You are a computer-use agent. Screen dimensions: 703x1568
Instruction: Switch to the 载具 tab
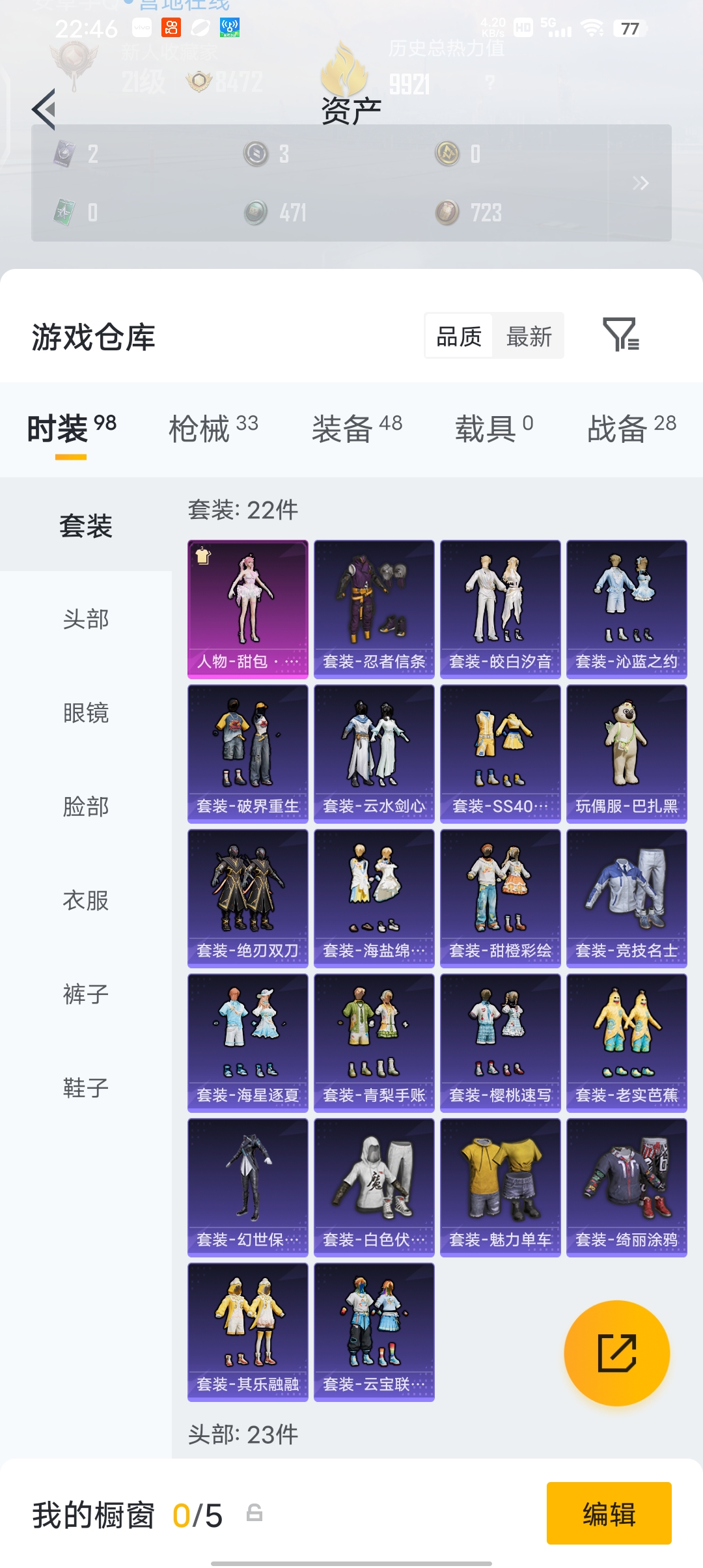(494, 428)
